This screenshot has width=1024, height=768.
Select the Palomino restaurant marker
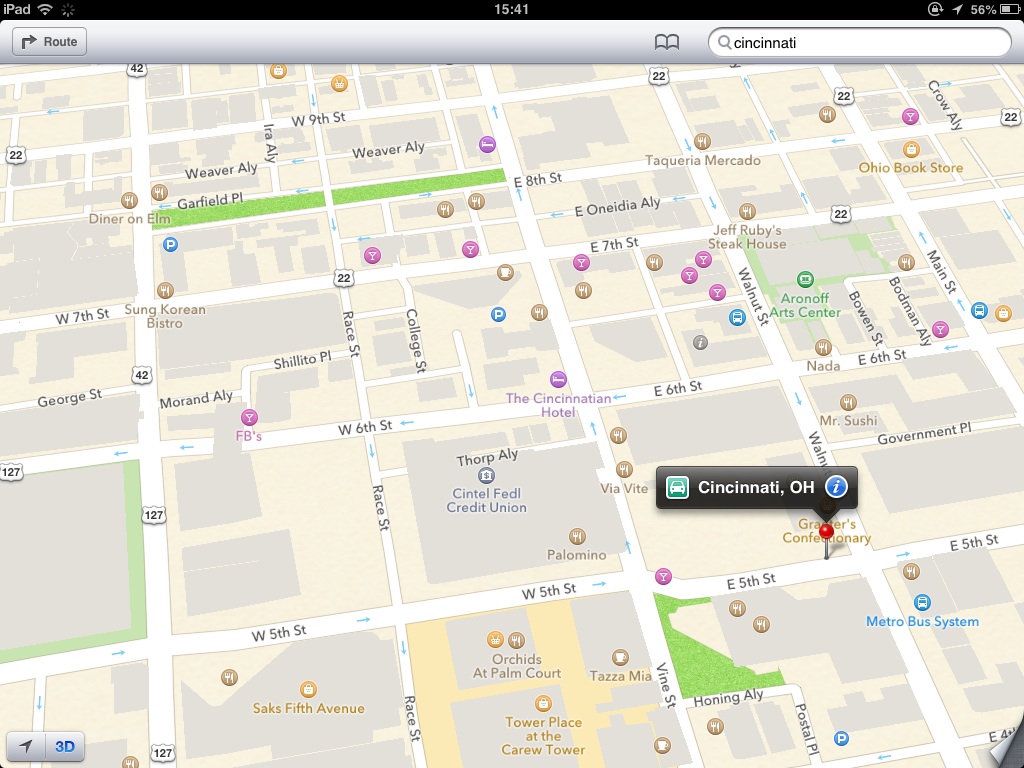(577, 536)
